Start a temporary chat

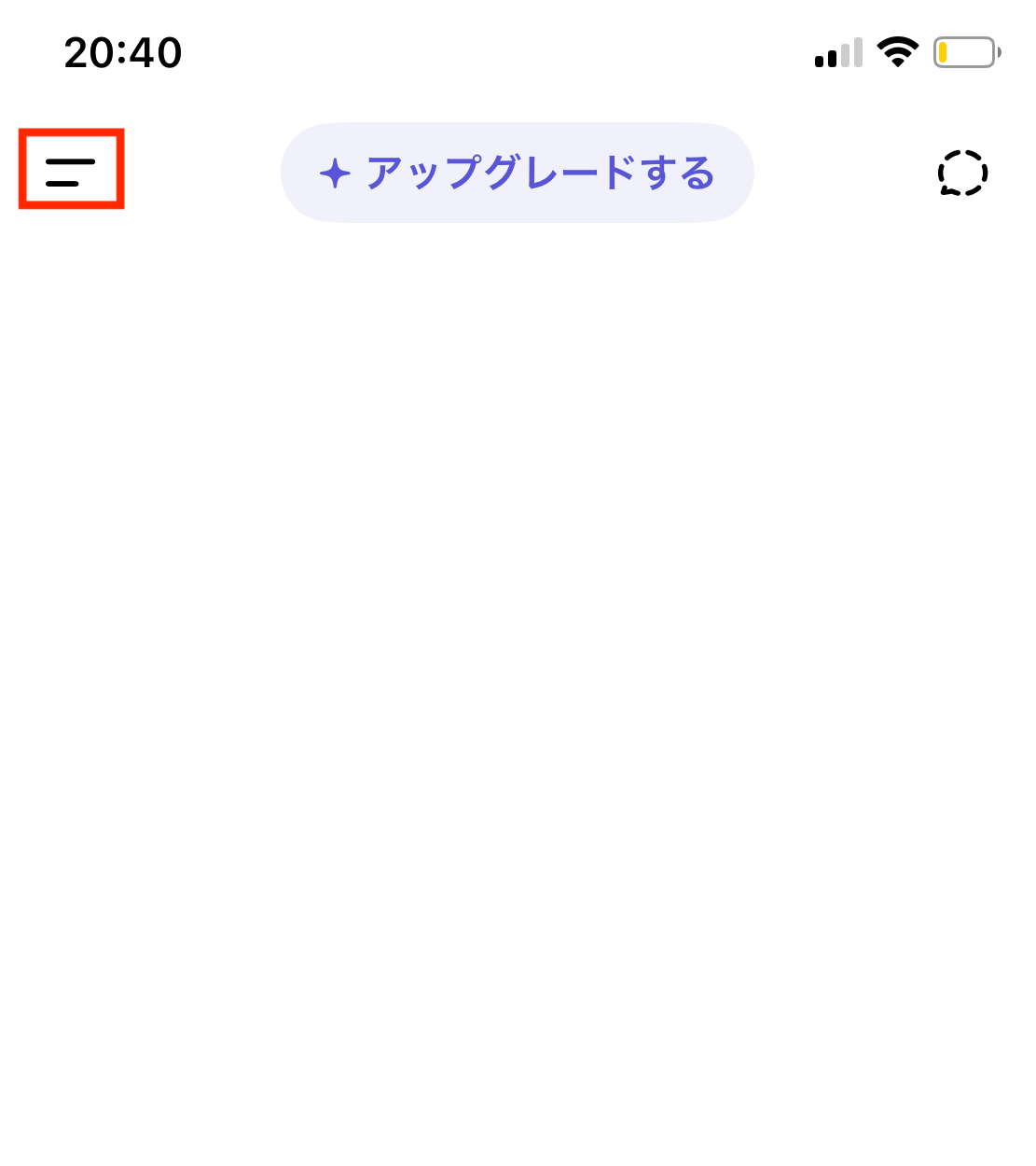tap(962, 174)
